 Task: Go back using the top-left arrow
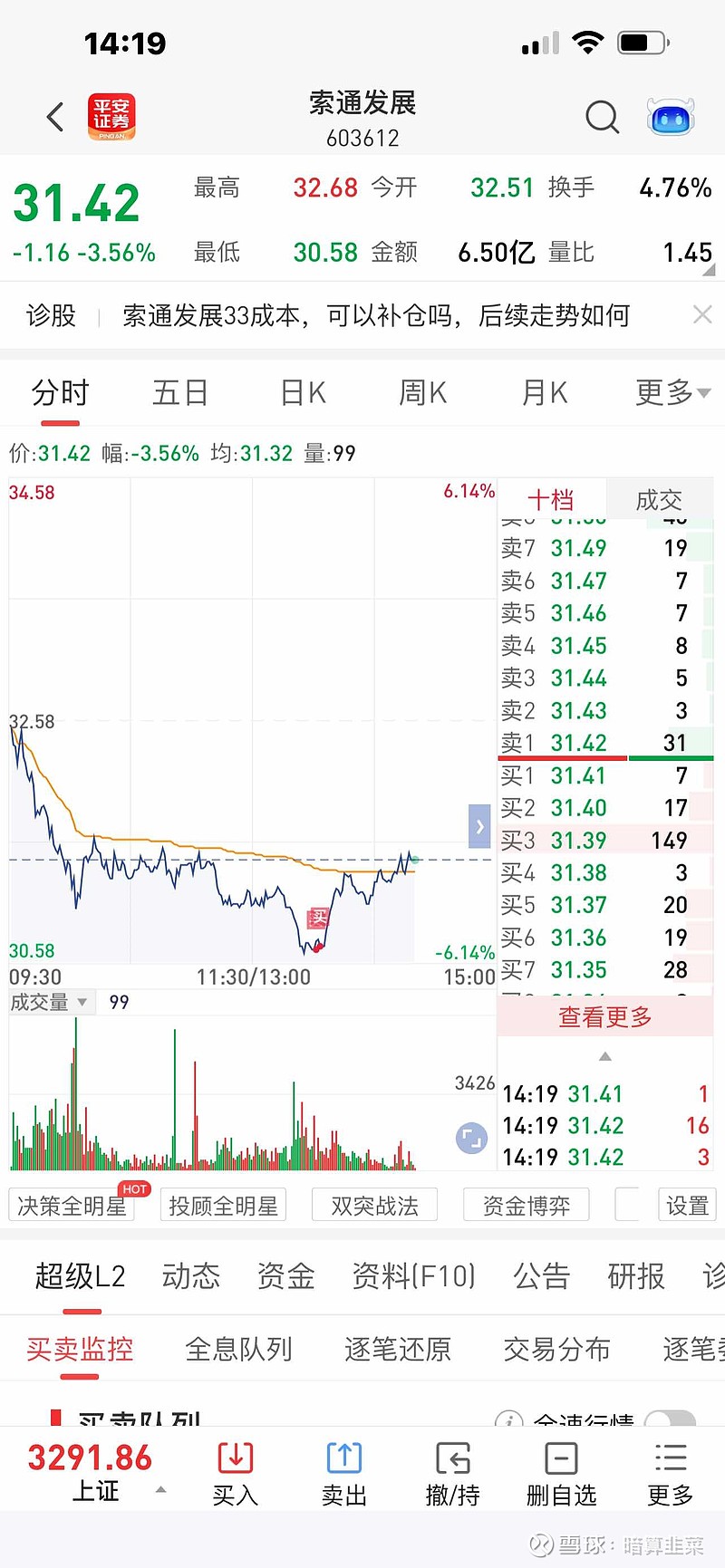pyautogui.click(x=55, y=117)
